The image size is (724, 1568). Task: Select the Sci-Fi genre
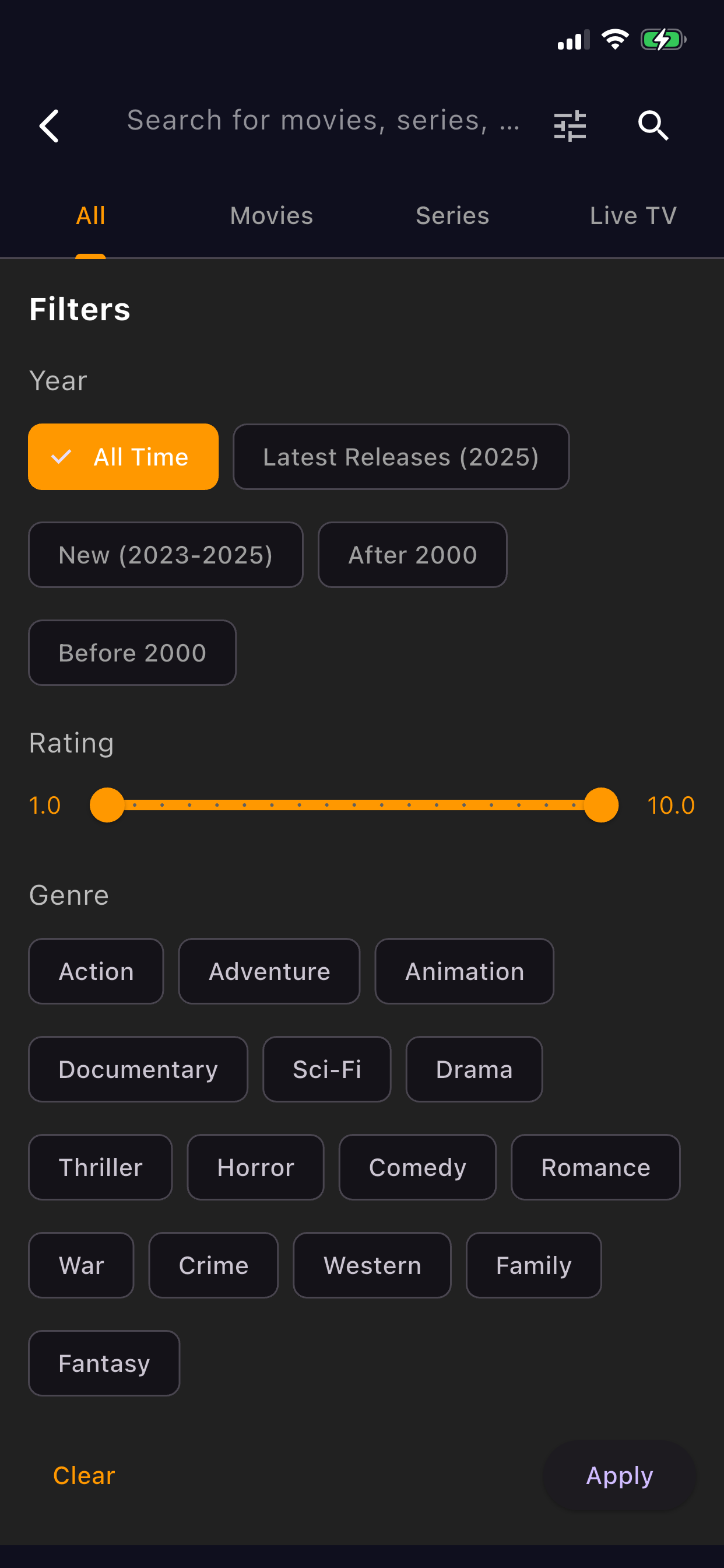click(326, 1069)
